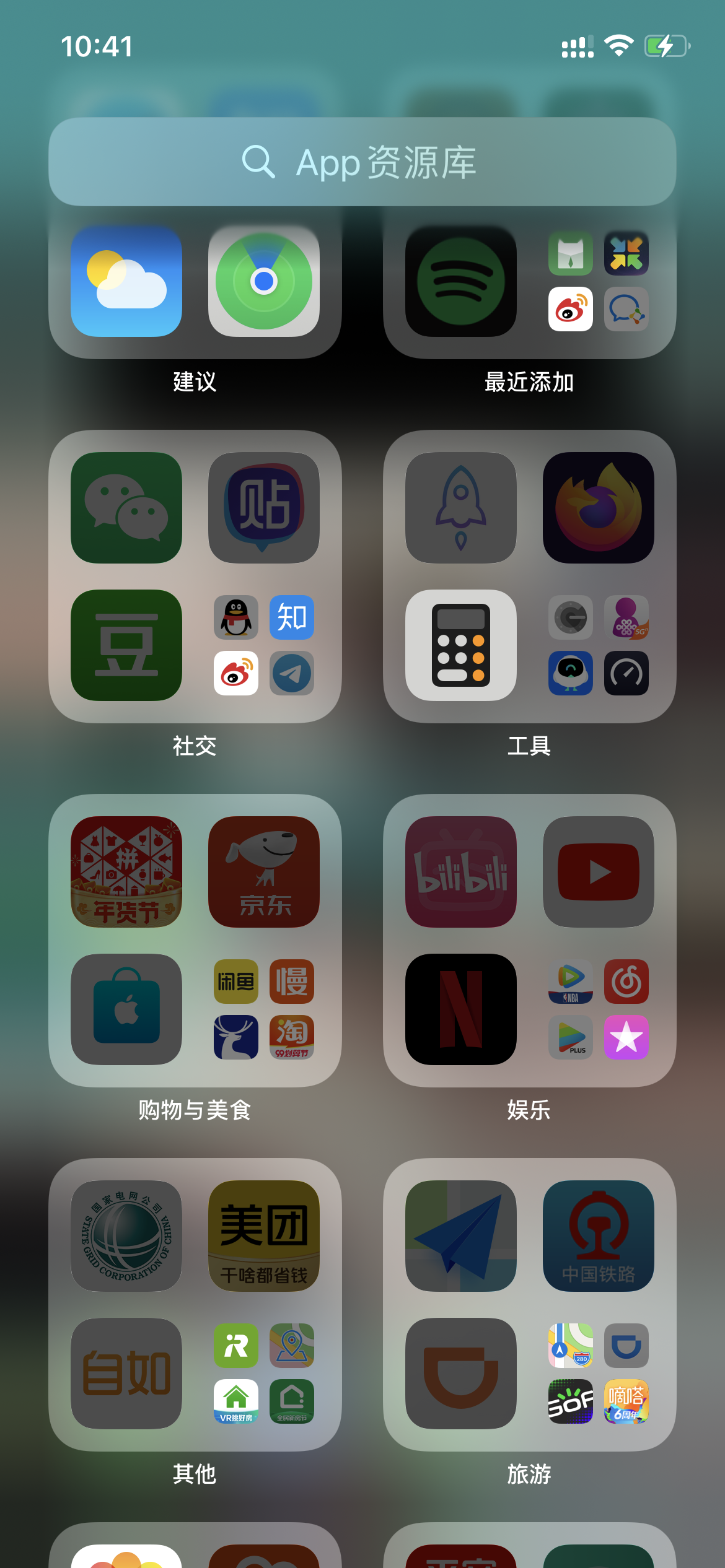This screenshot has height=1568, width=725.
Task: Open the Douban app
Action: (126, 645)
